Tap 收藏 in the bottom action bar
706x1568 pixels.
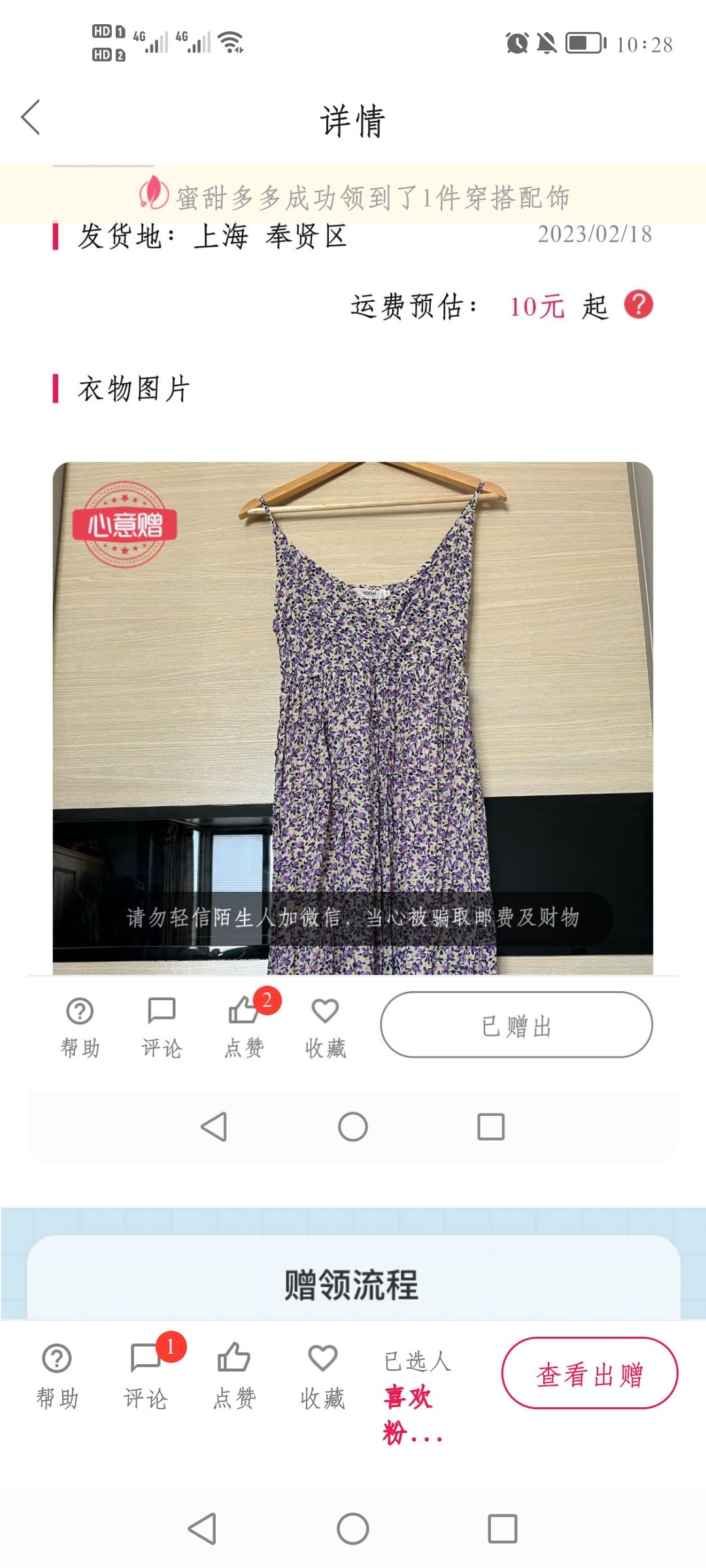pyautogui.click(x=322, y=1377)
